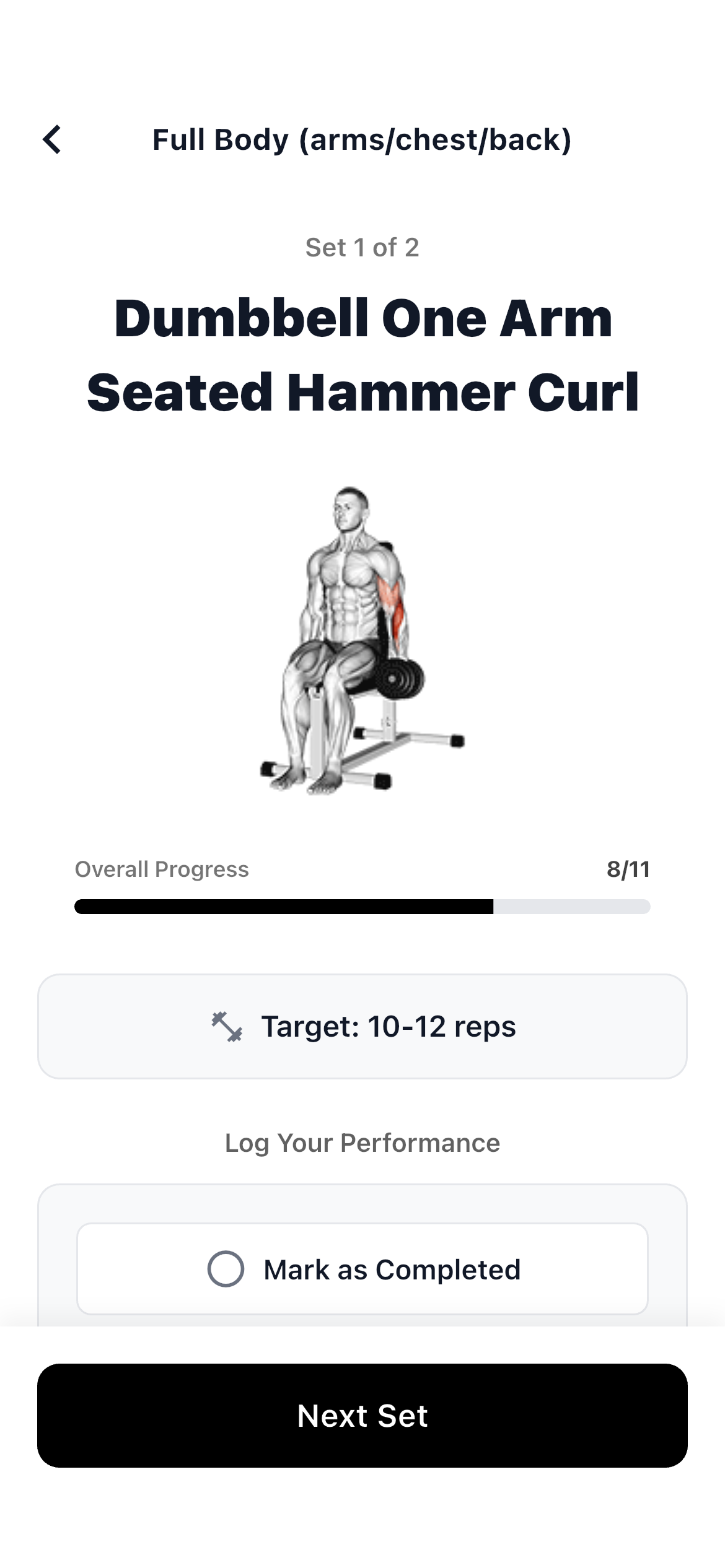Tap the Overall Progress text label

coord(161,869)
